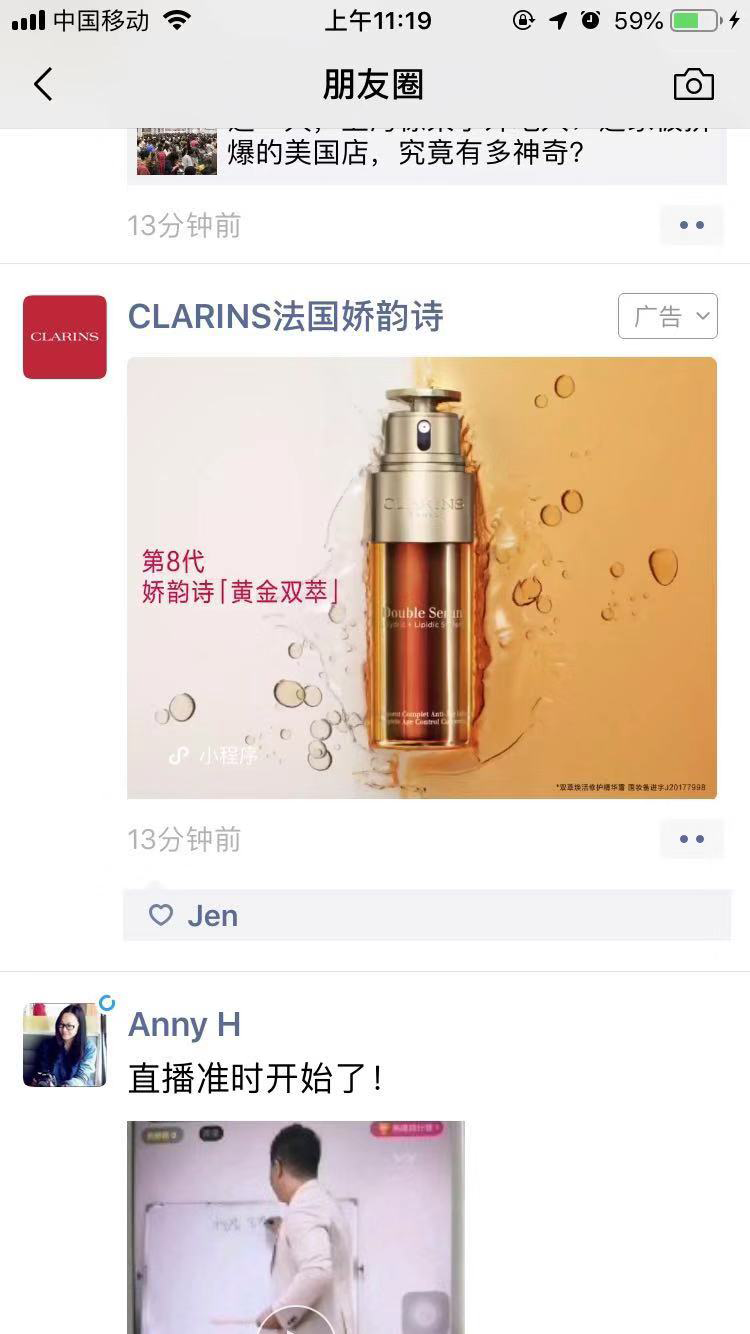750x1334 pixels.
Task: Expand the 广告 ad options dropdown
Action: point(667,316)
